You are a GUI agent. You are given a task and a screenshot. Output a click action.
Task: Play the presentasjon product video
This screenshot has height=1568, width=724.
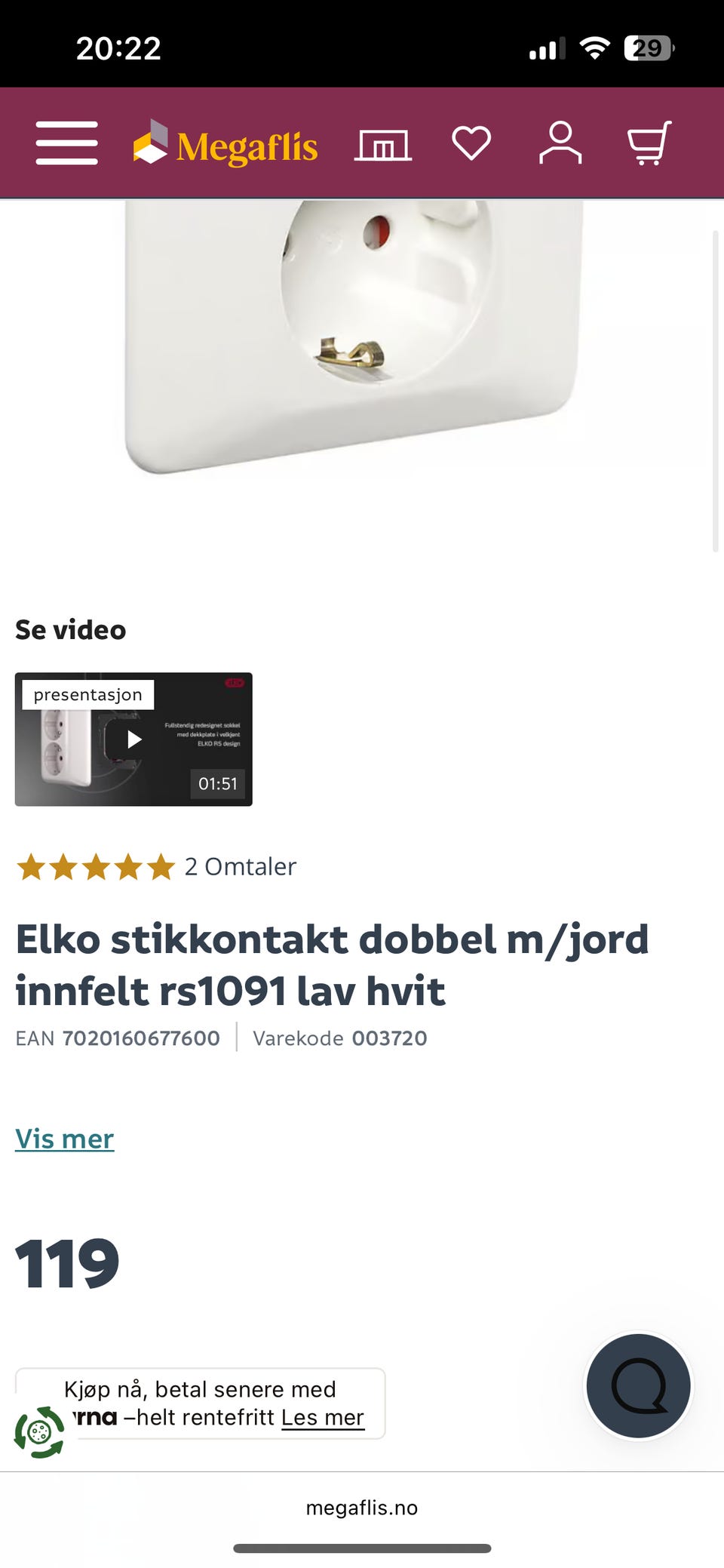click(x=134, y=739)
